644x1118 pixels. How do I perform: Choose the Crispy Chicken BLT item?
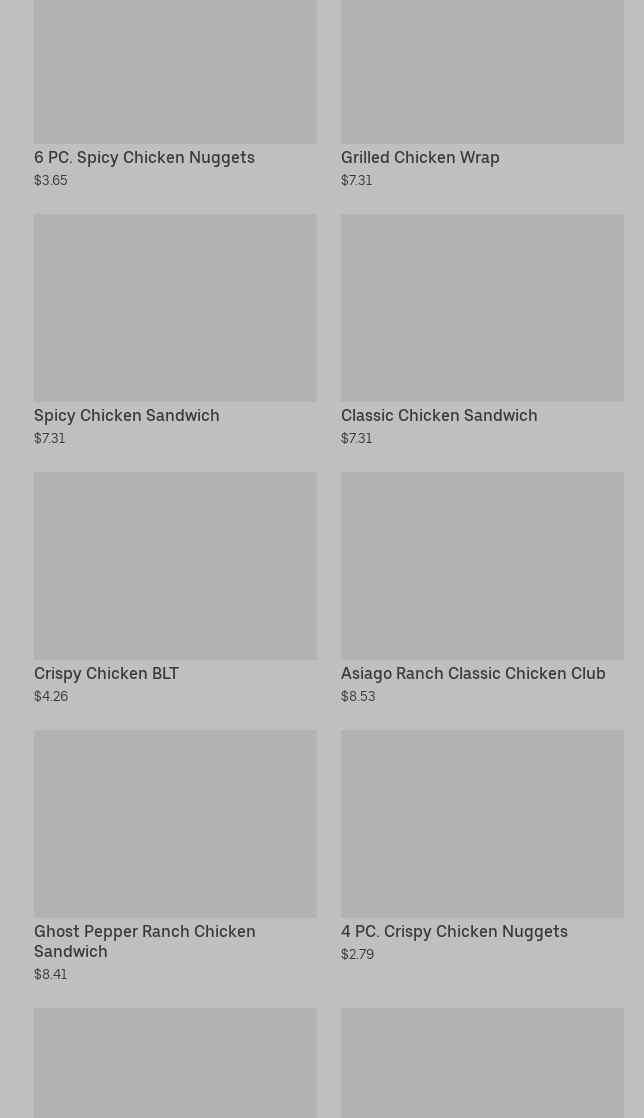point(106,674)
